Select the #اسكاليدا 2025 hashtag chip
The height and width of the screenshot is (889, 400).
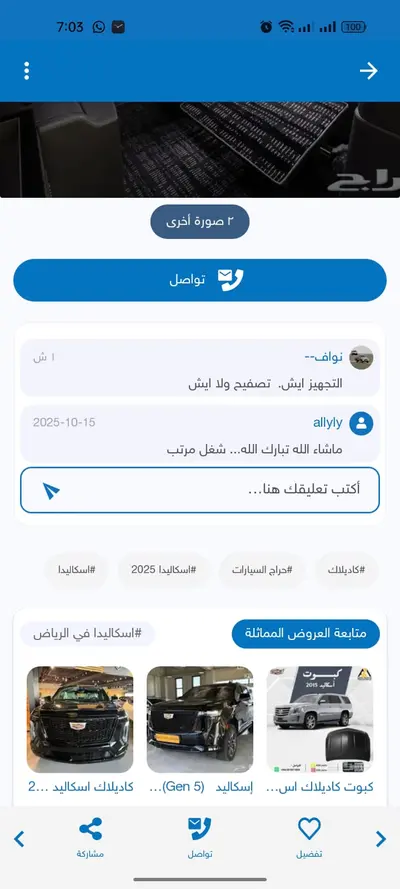tap(164, 569)
